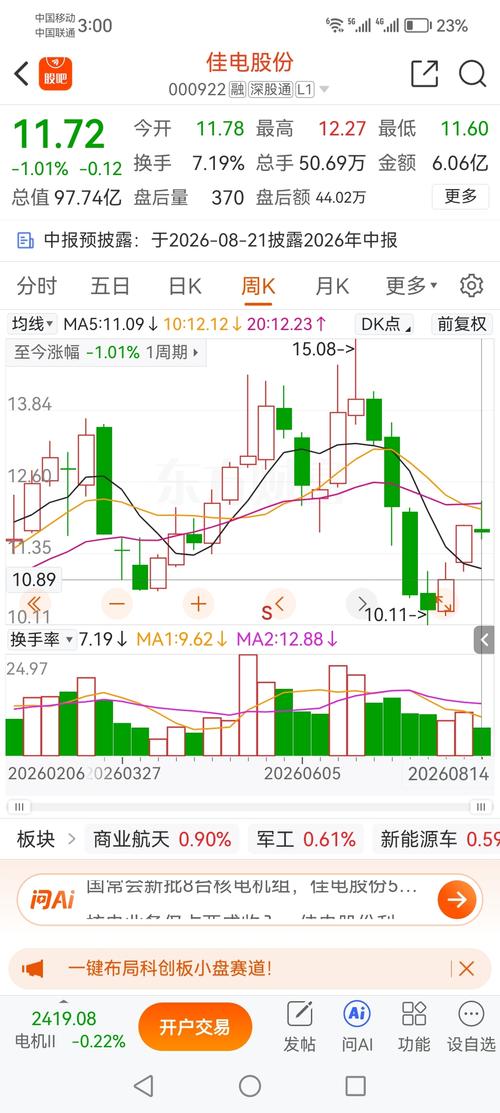Switch to the 月K tab
Image resolution: width=500 pixels, height=1113 pixels.
[332, 286]
